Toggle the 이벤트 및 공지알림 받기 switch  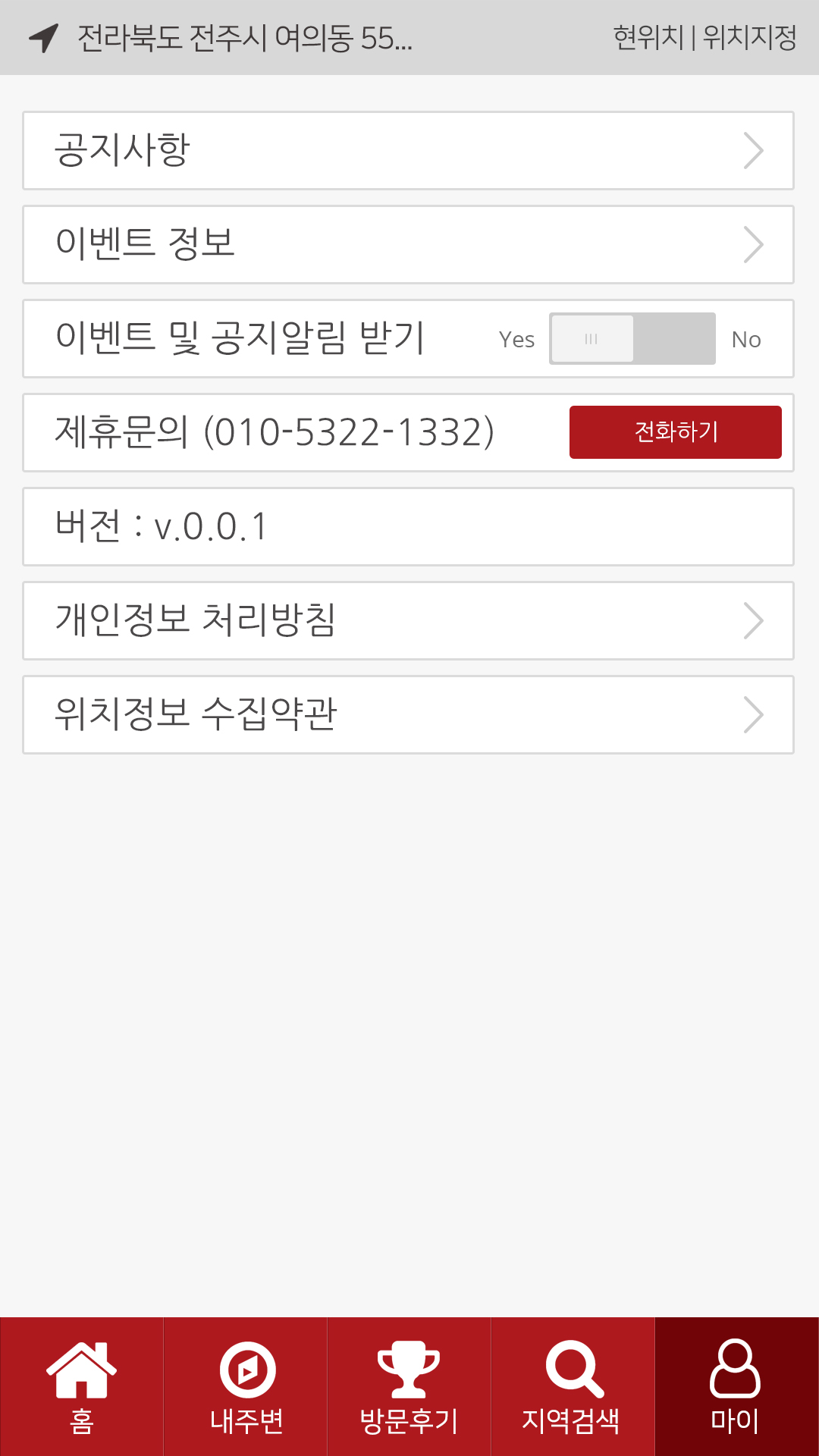pyautogui.click(x=632, y=338)
